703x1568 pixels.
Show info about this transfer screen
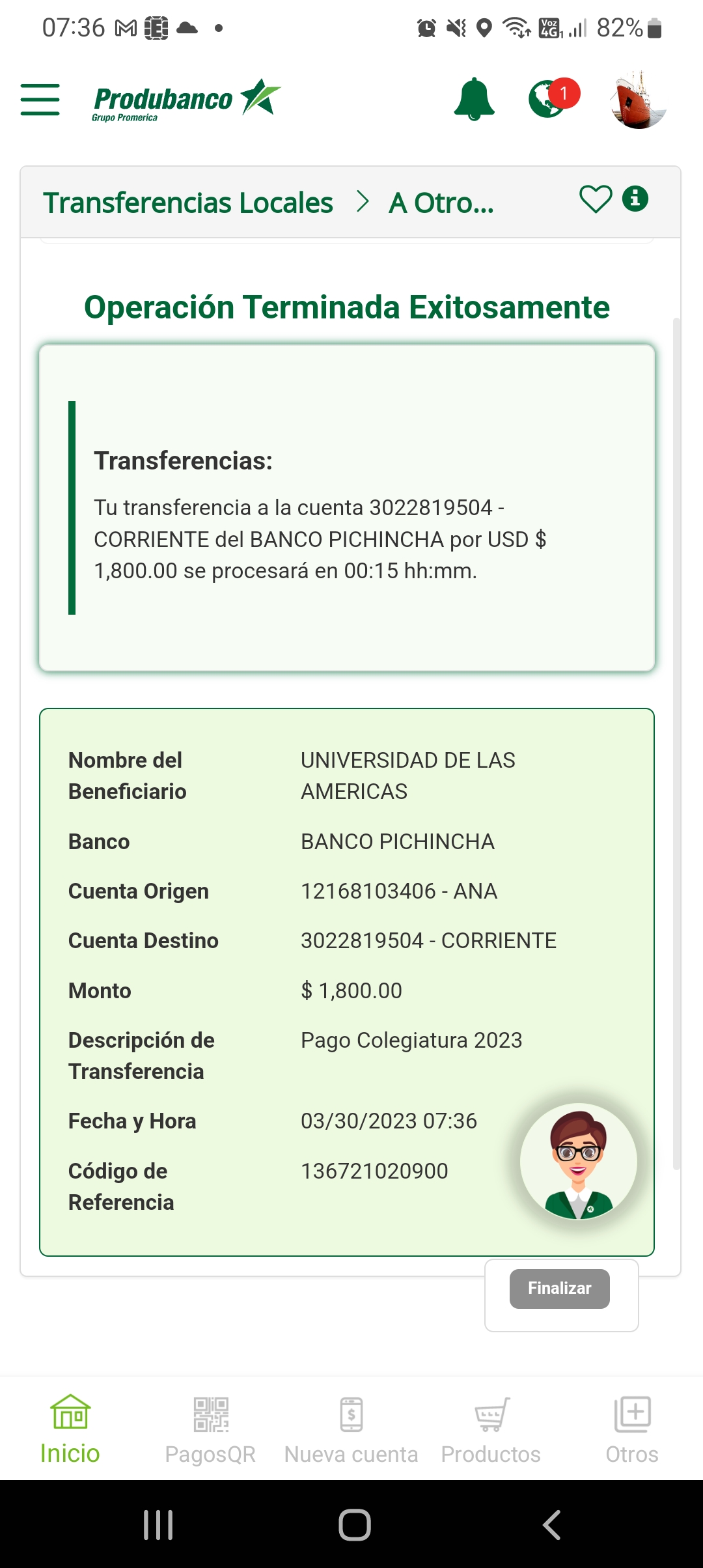pyautogui.click(x=635, y=199)
